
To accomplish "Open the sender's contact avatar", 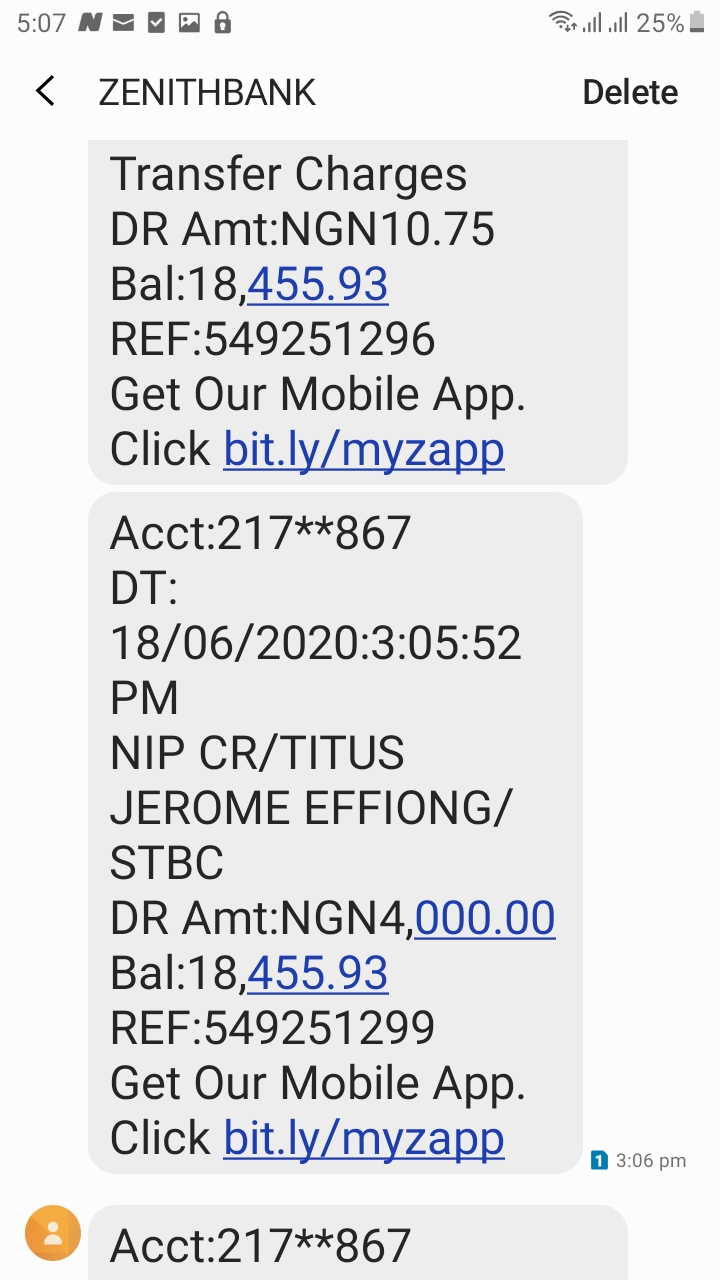I will coord(53,1233).
